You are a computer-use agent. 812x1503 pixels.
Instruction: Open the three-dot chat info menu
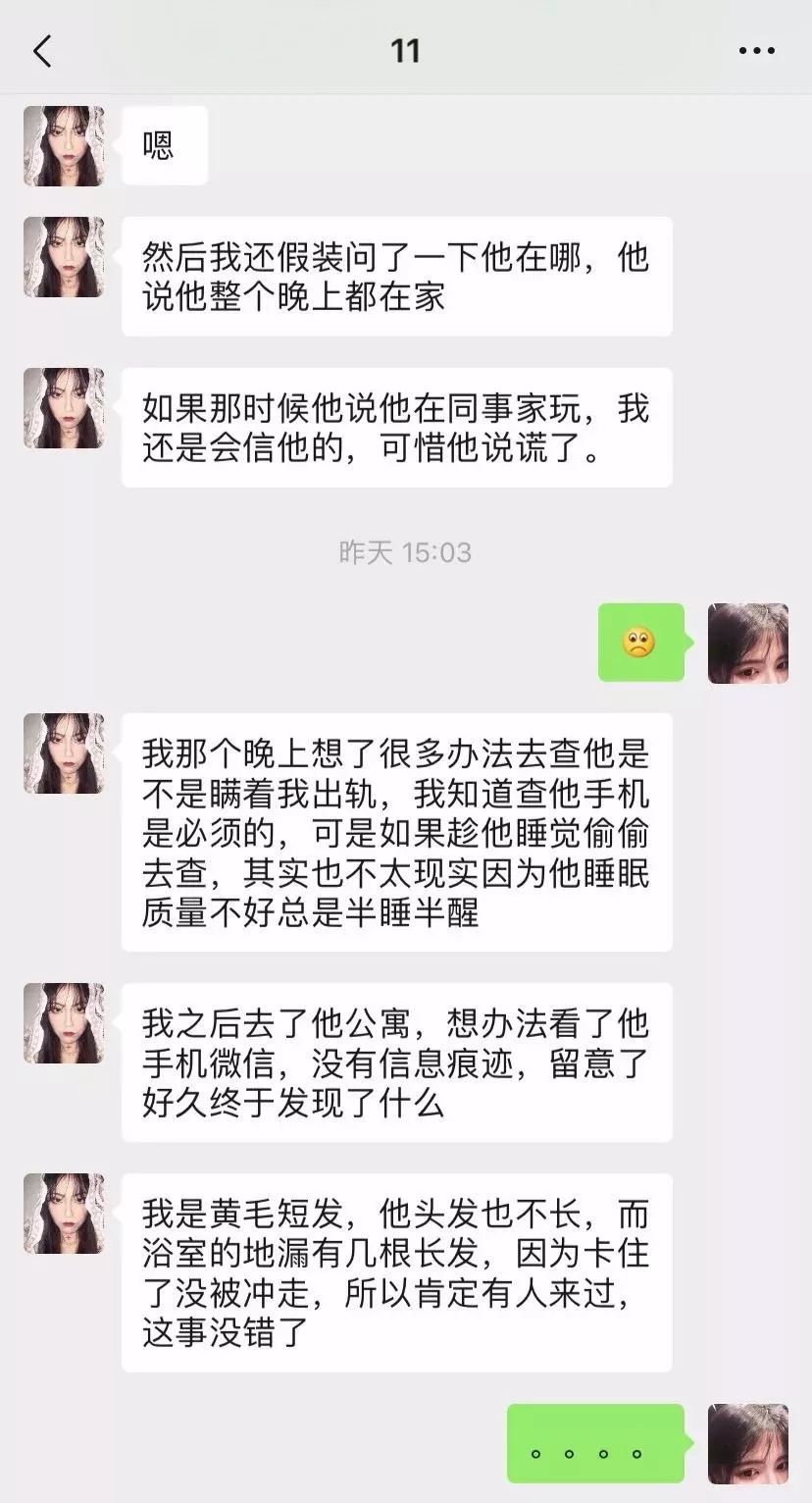756,51
